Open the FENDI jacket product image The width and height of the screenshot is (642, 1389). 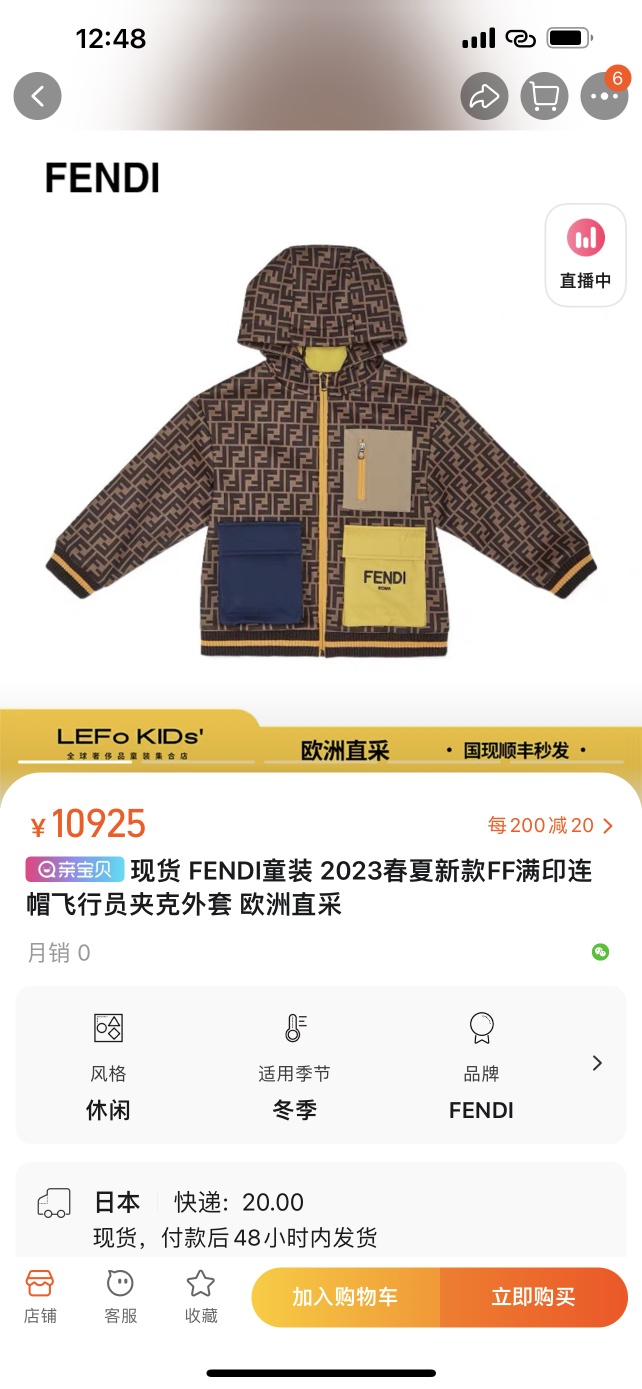320,450
